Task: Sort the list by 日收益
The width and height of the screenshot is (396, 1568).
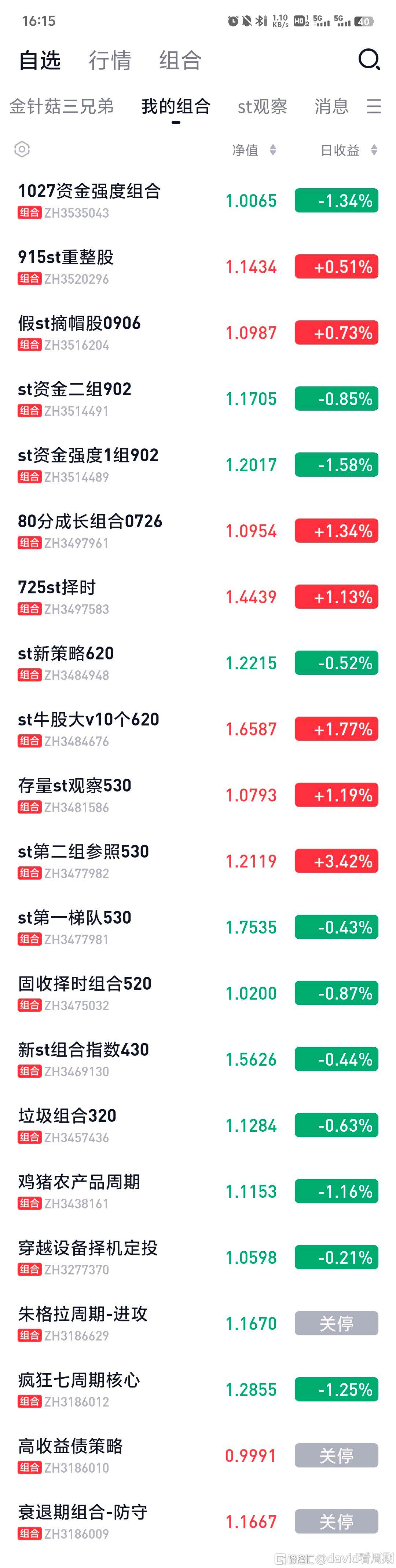Action: [x=349, y=150]
